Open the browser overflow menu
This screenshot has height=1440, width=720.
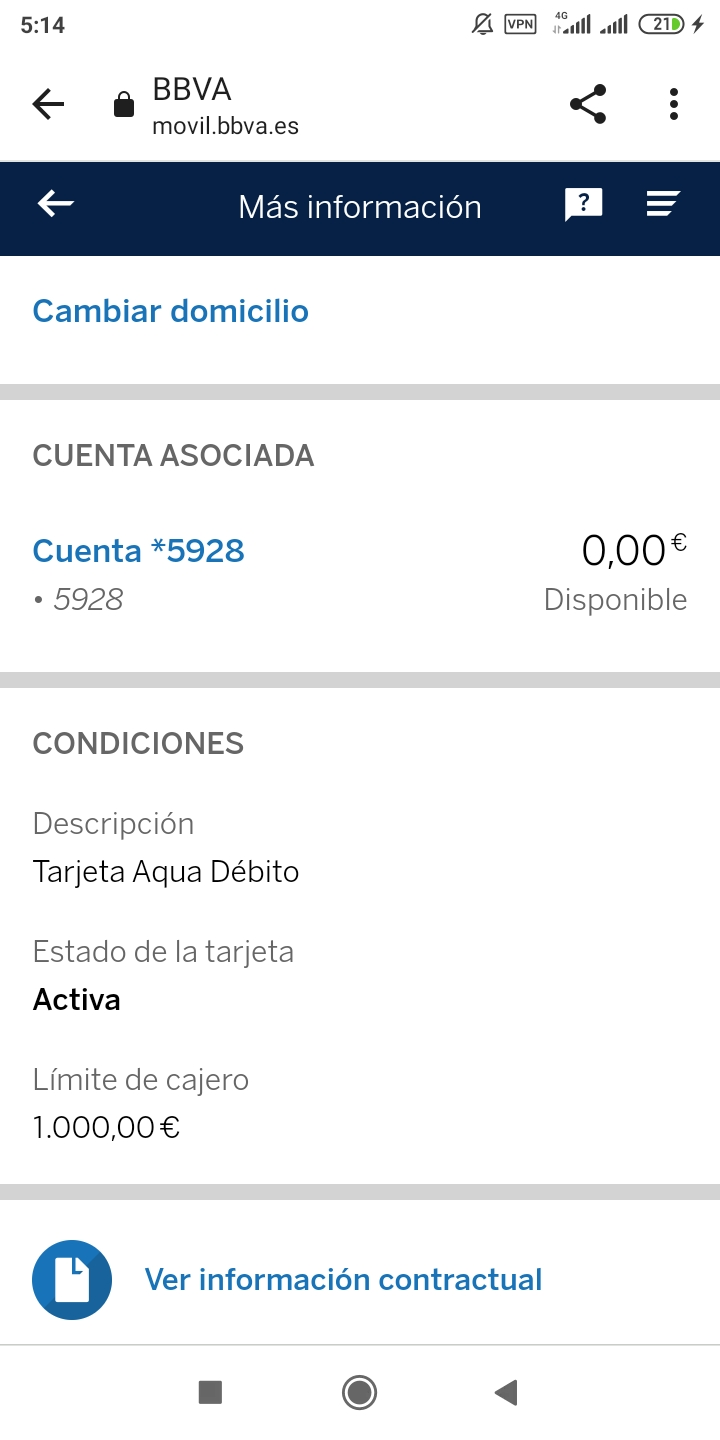coord(674,104)
